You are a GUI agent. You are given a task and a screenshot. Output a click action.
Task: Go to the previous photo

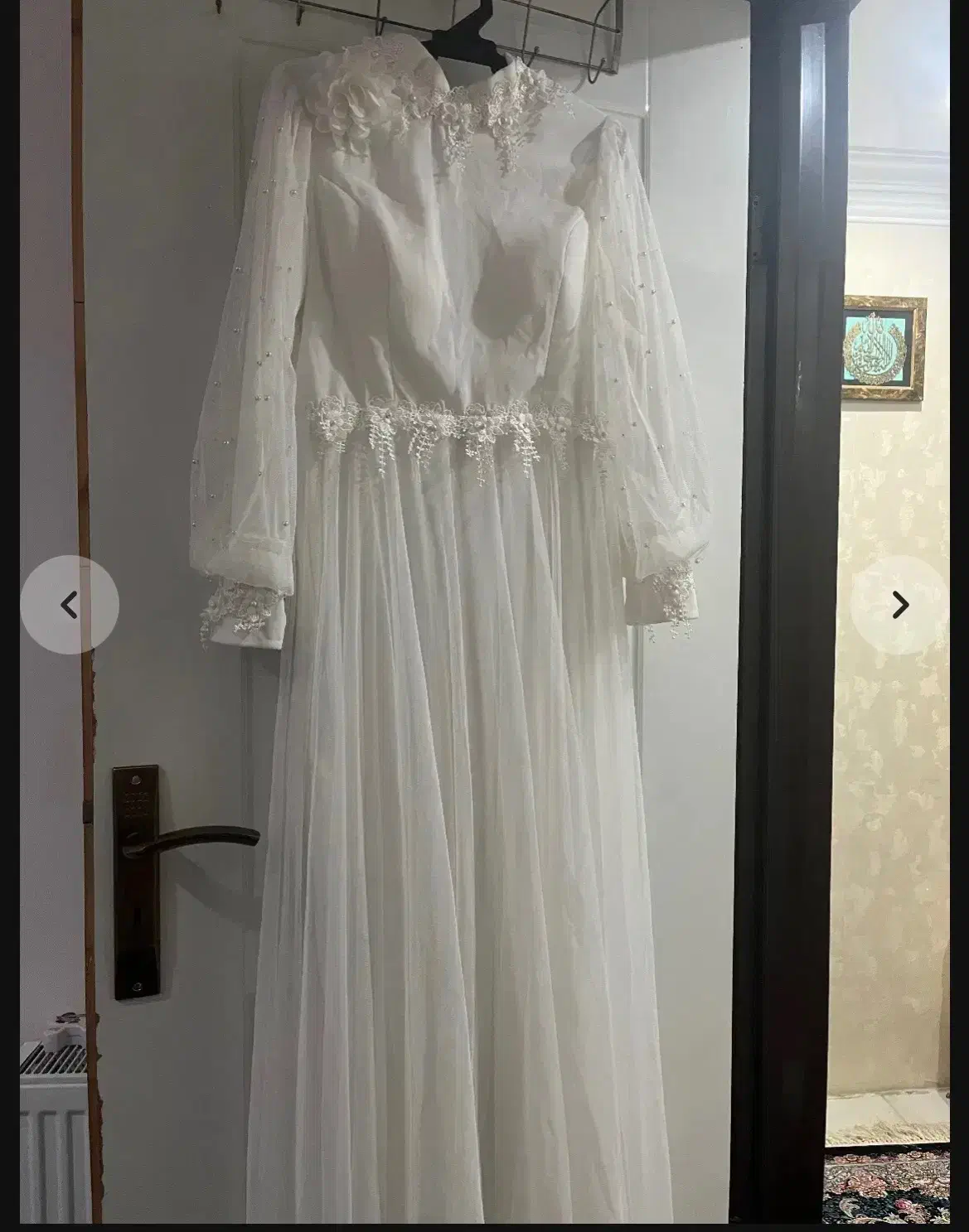coord(70,605)
